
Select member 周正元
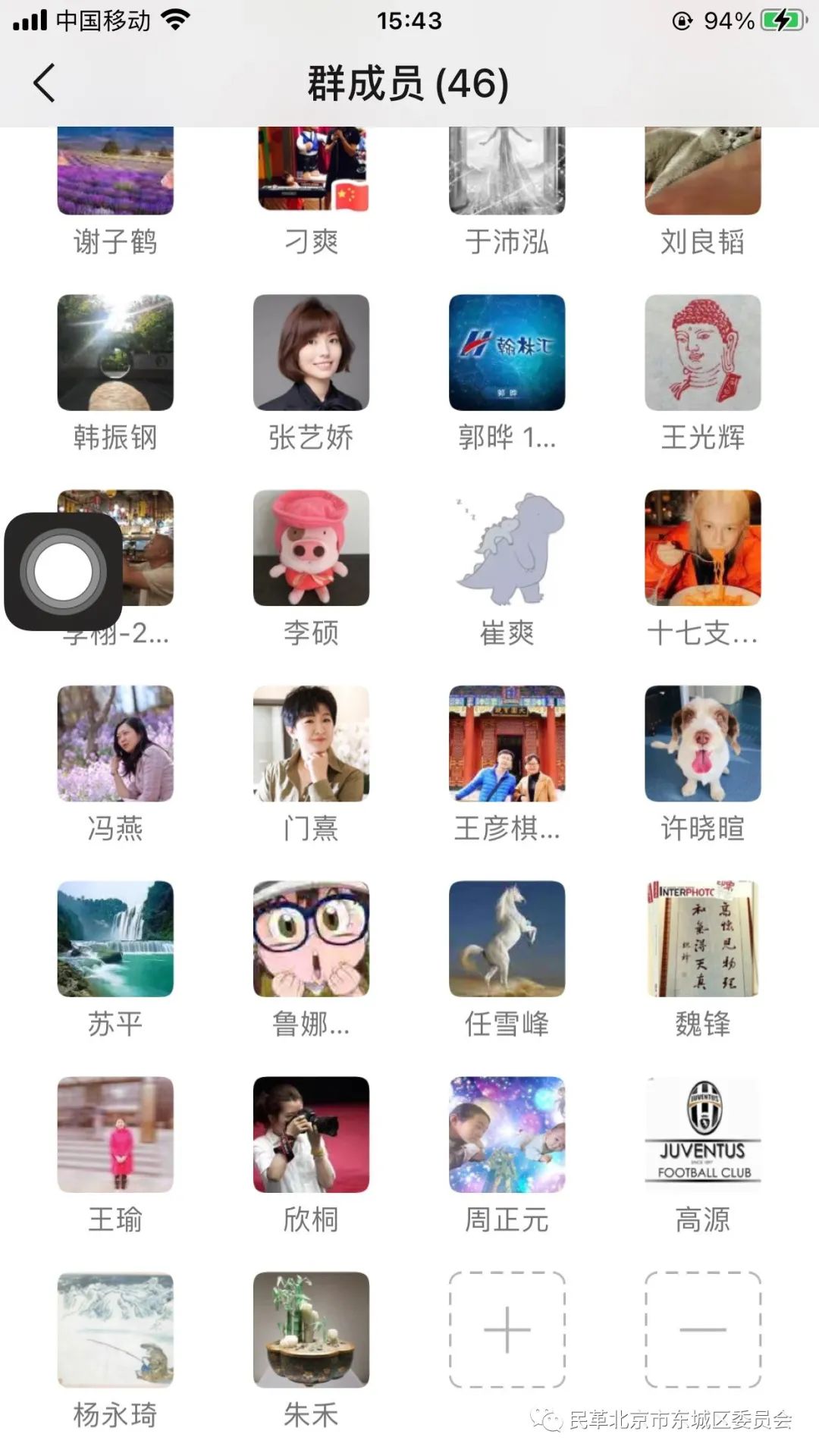point(507,1134)
